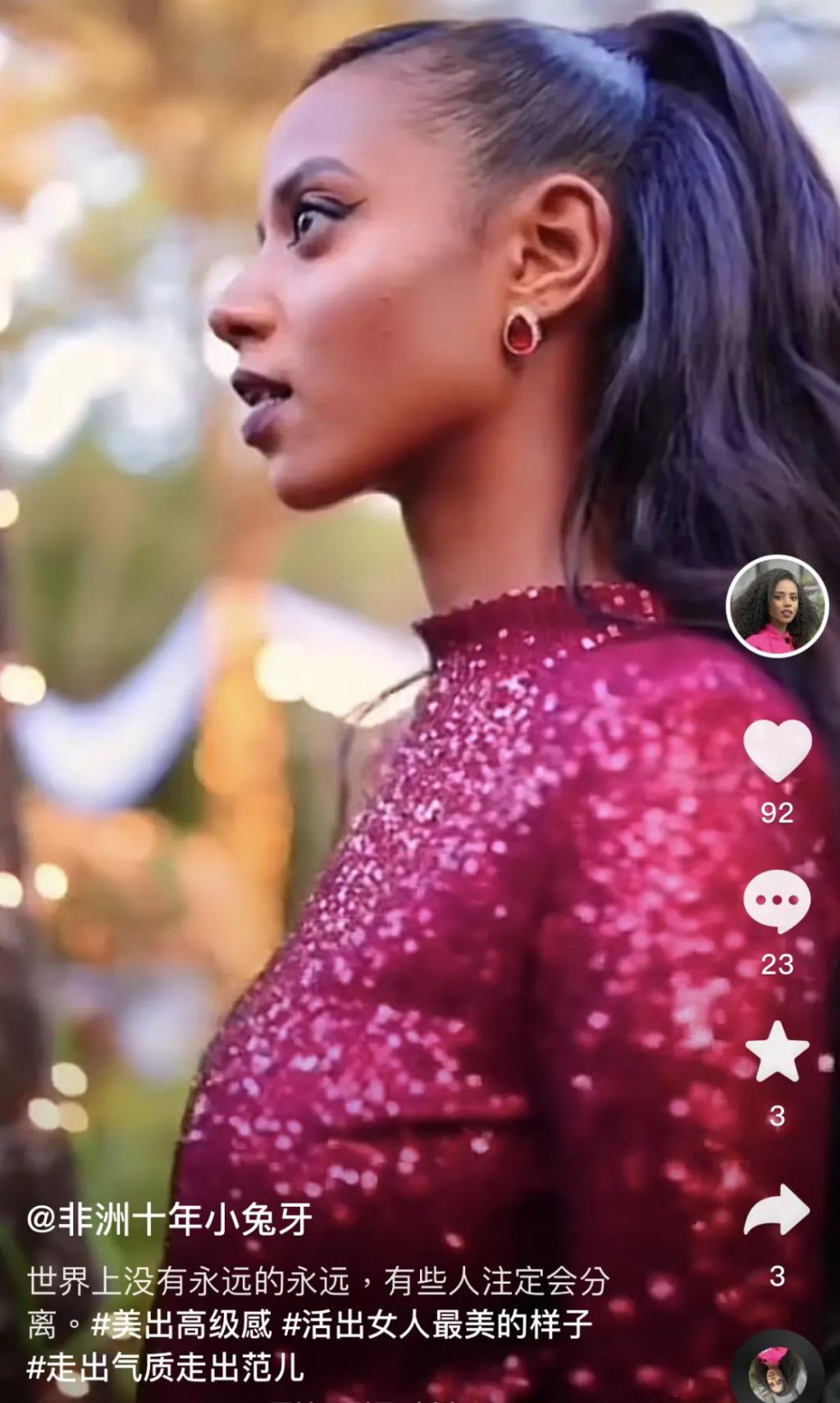Share this video via arrow icon
Viewport: 840px width, 1403px height.
(777, 1211)
